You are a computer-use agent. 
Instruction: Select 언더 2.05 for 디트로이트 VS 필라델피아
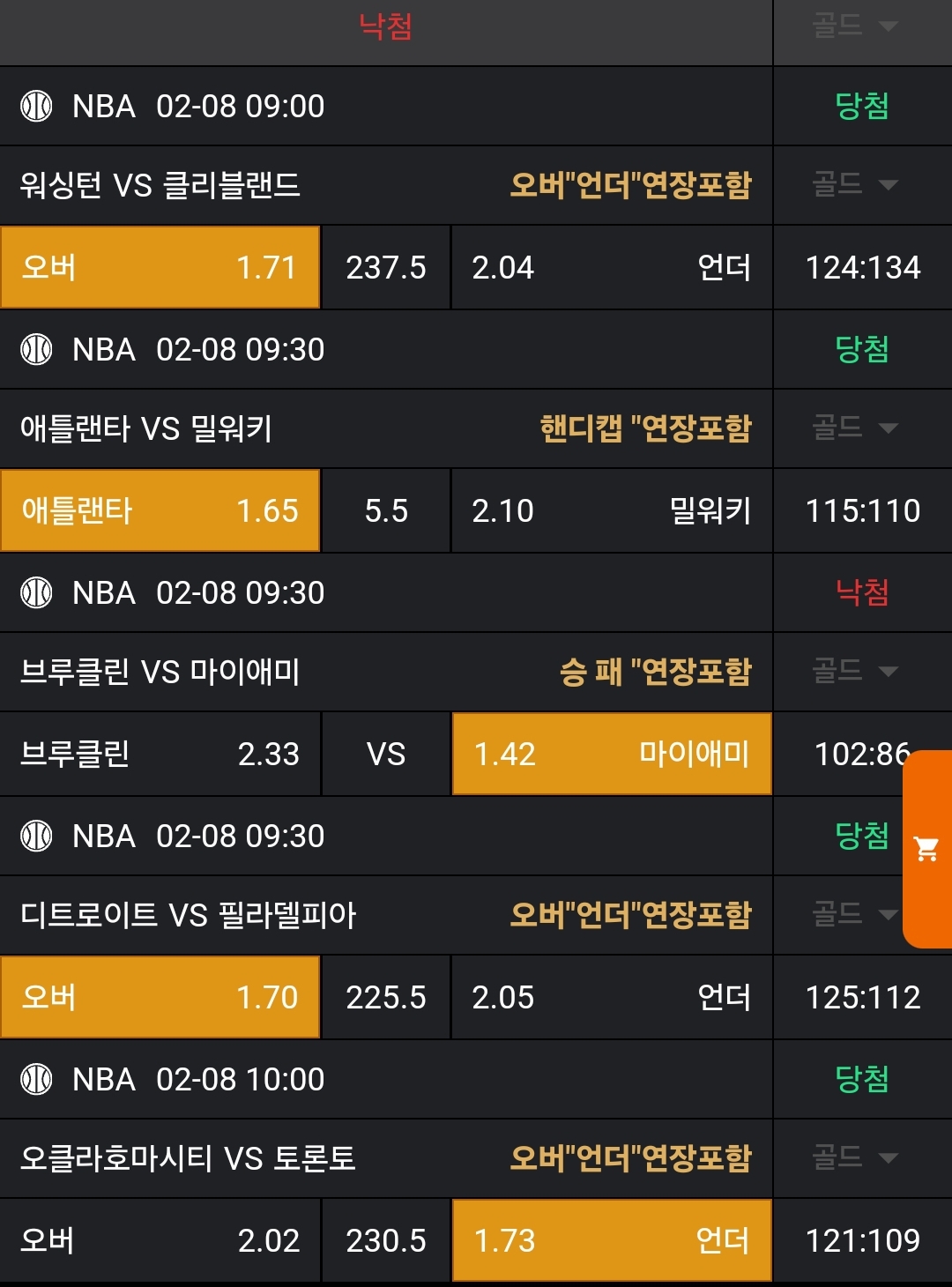611,997
